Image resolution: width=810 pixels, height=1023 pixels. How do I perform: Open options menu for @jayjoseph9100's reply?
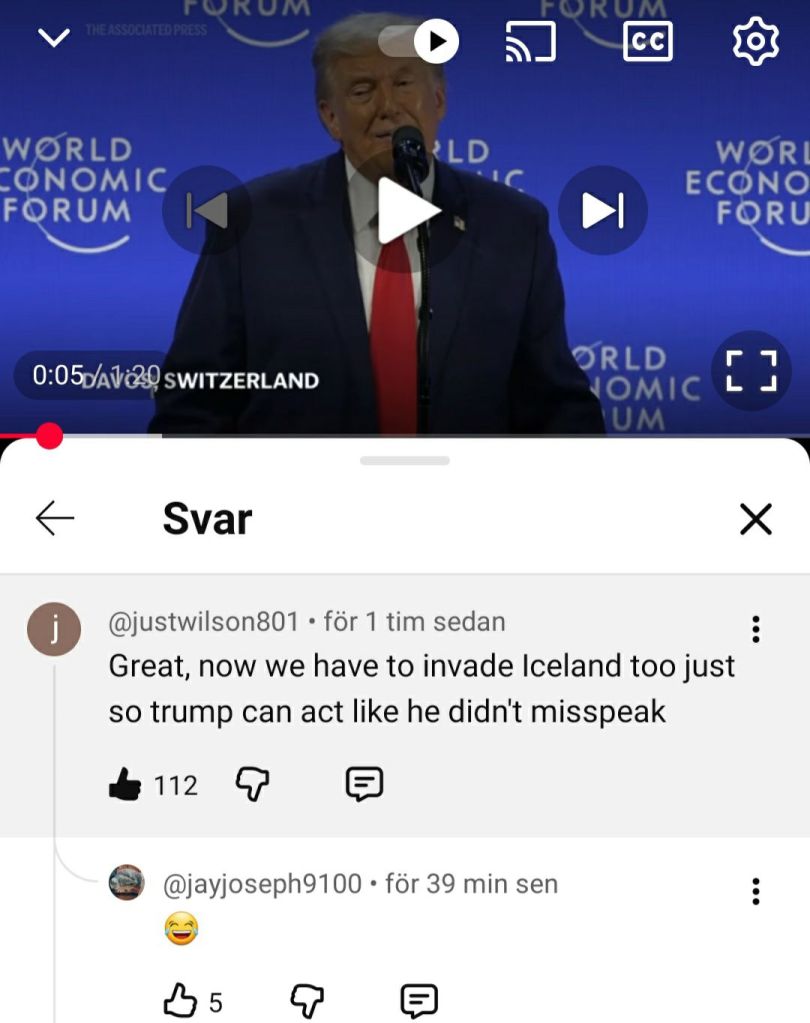755,890
